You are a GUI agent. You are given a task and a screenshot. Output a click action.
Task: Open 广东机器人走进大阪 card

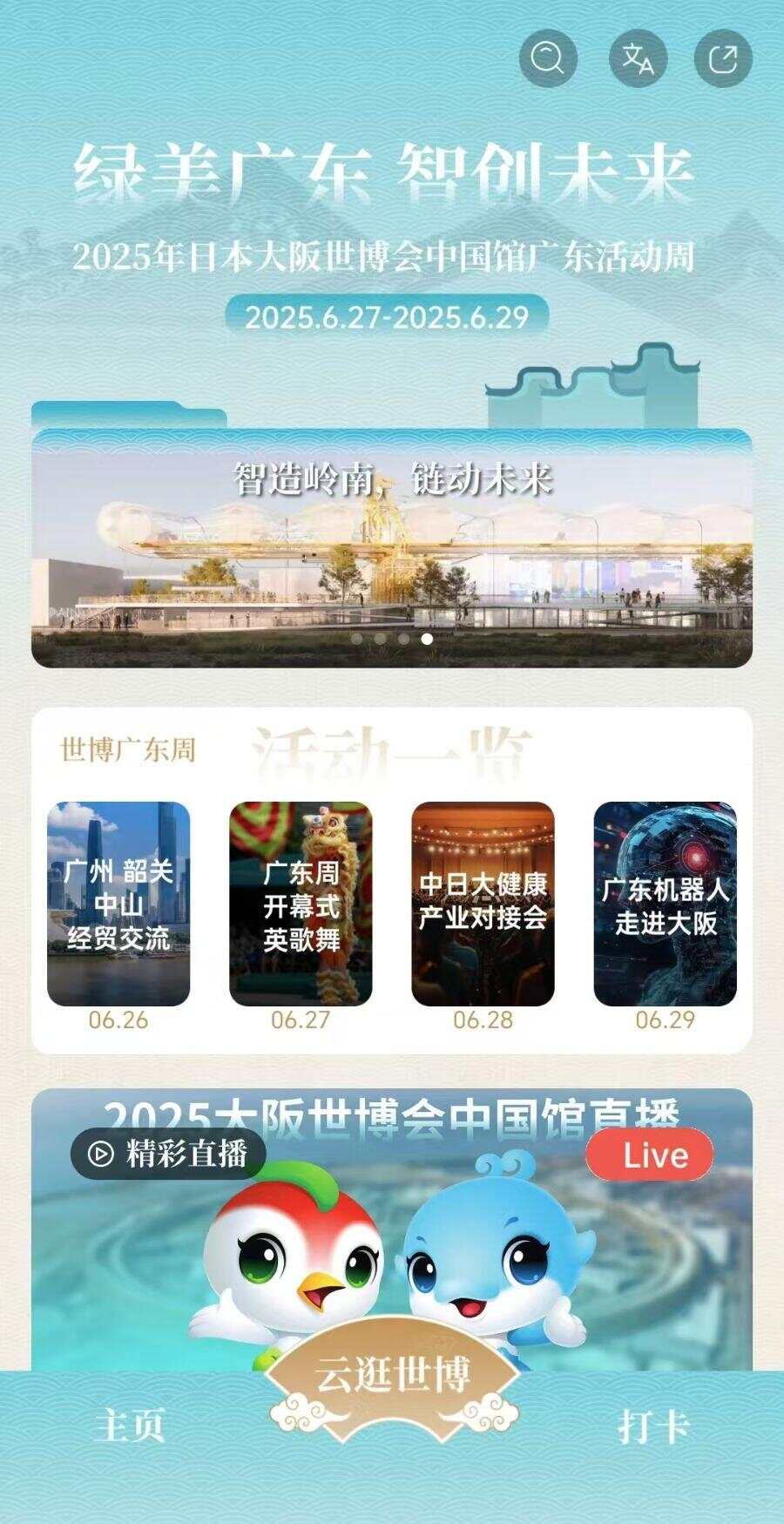[665, 904]
